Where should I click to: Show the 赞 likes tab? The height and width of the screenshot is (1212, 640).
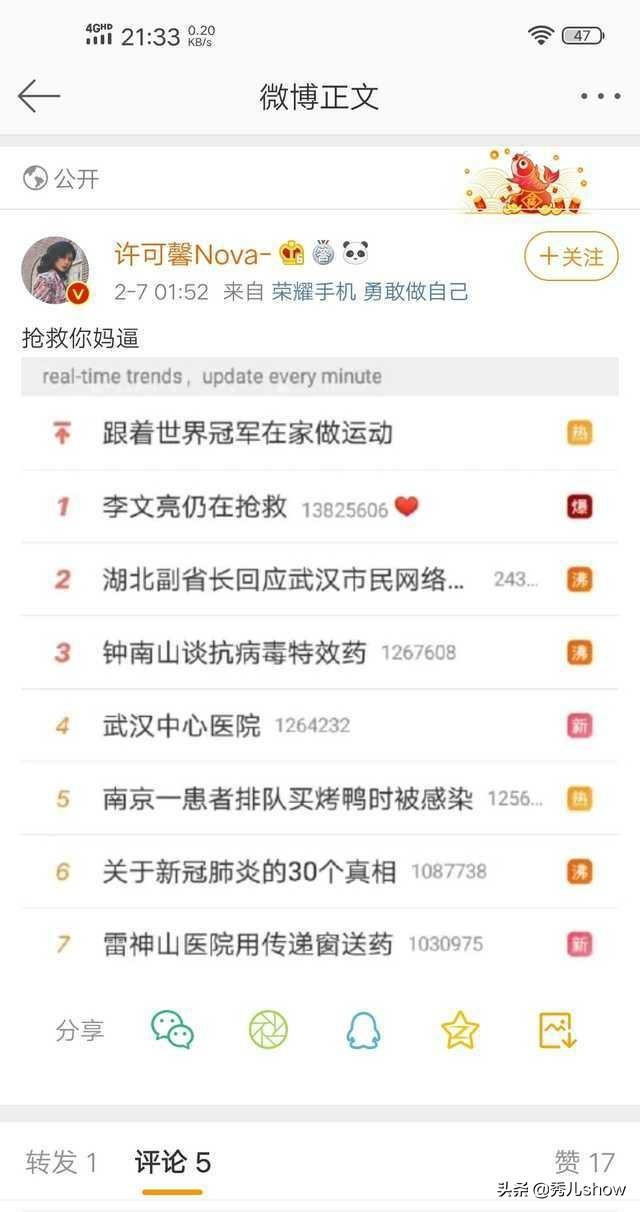(585, 1162)
